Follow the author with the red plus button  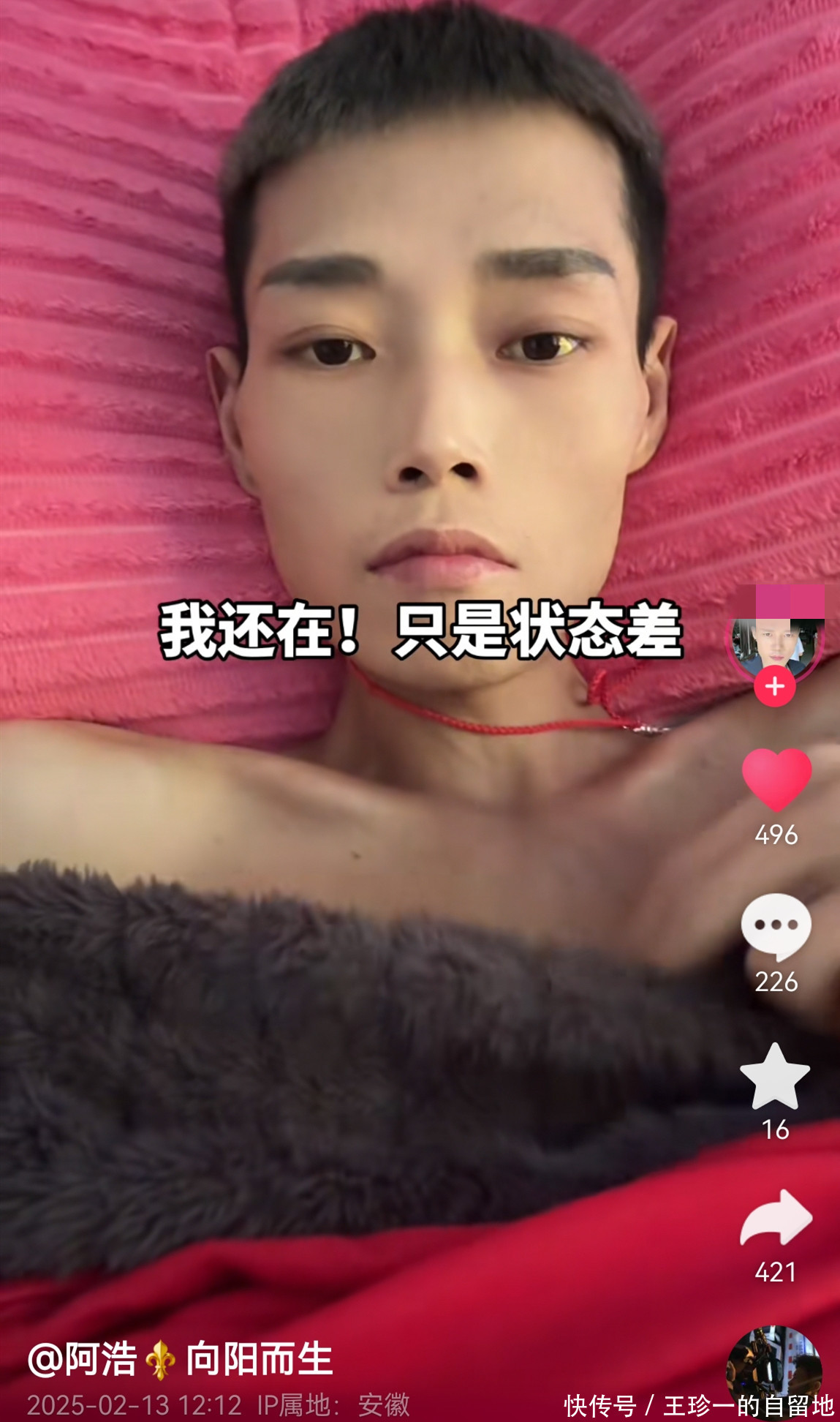click(x=775, y=686)
